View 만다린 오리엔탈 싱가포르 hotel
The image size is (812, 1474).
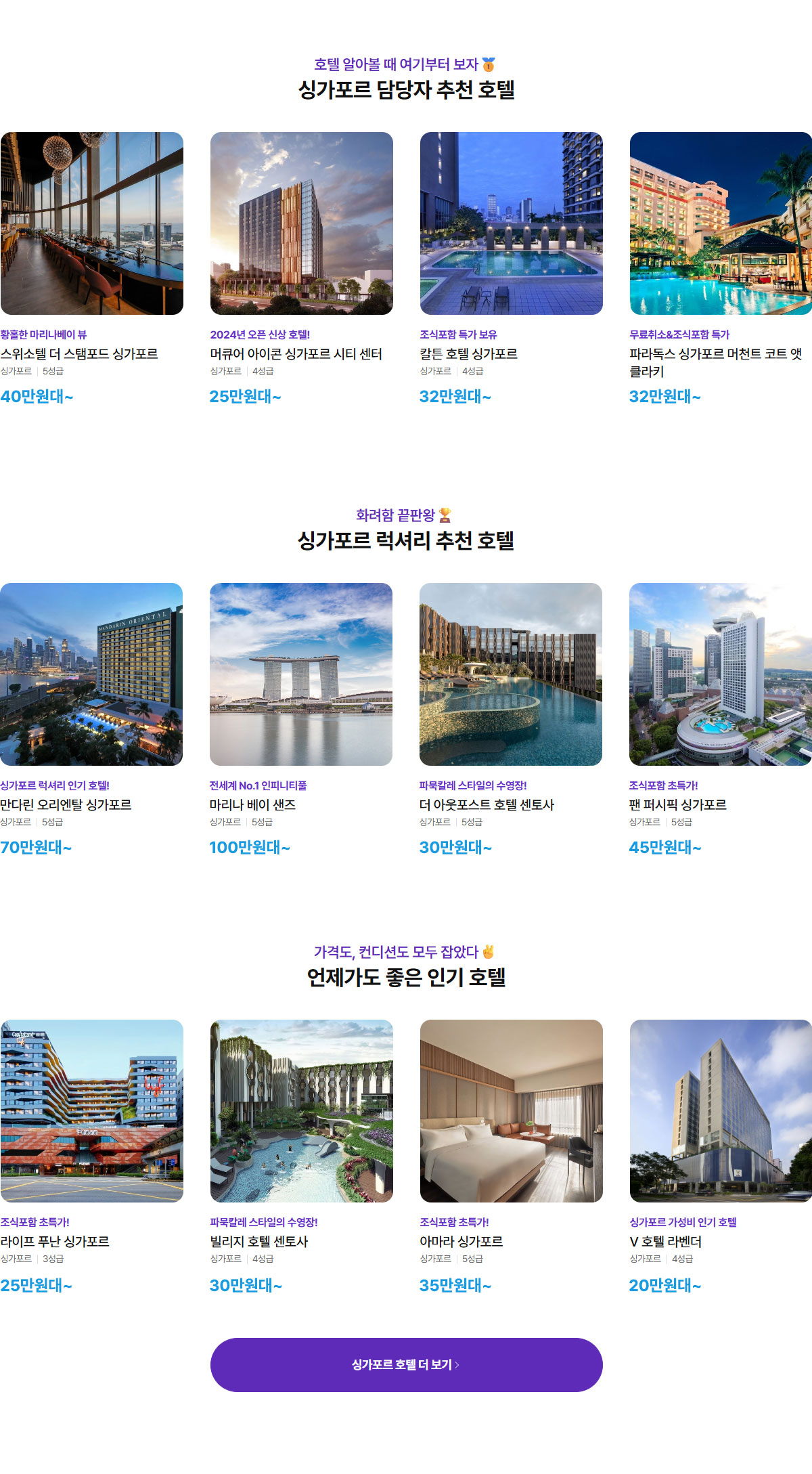91,674
